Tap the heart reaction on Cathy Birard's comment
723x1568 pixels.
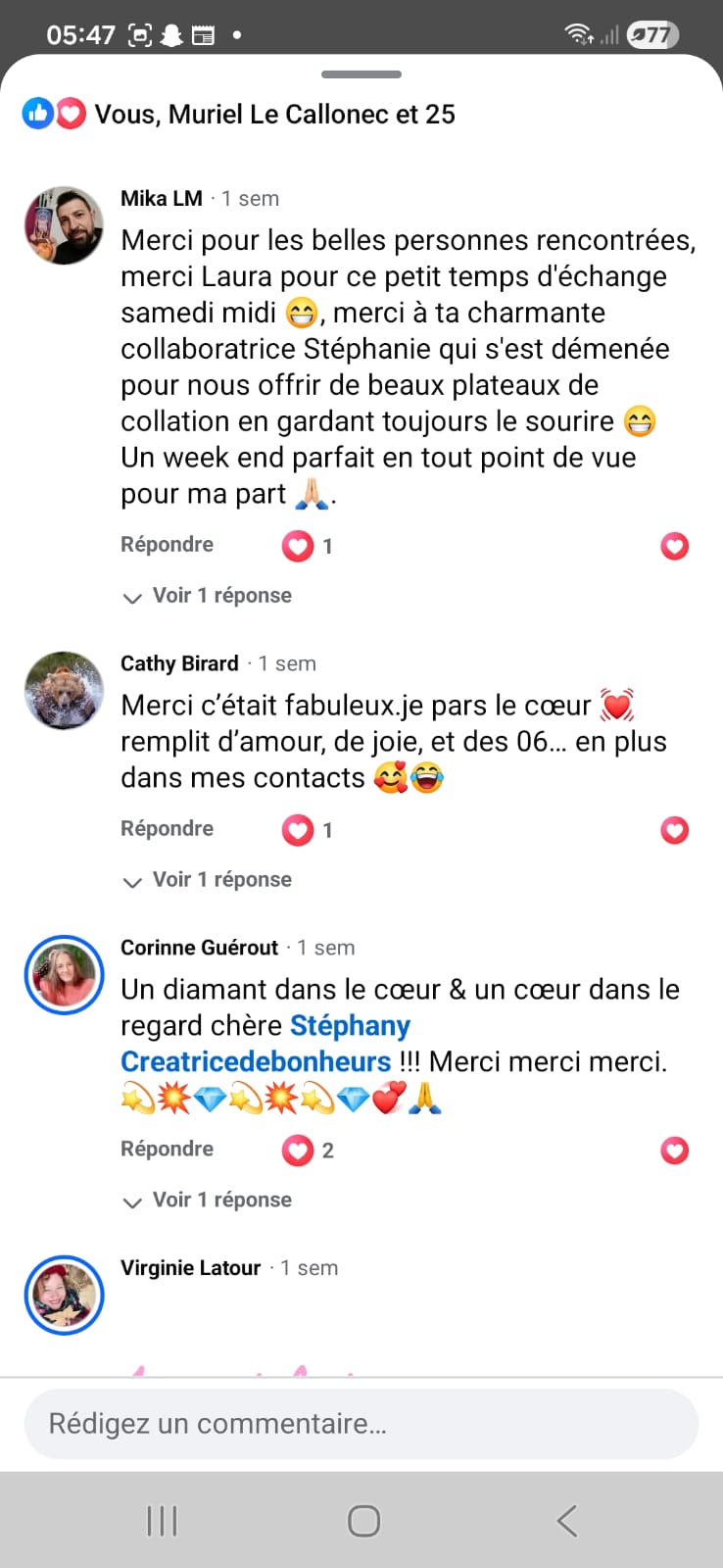pos(674,830)
